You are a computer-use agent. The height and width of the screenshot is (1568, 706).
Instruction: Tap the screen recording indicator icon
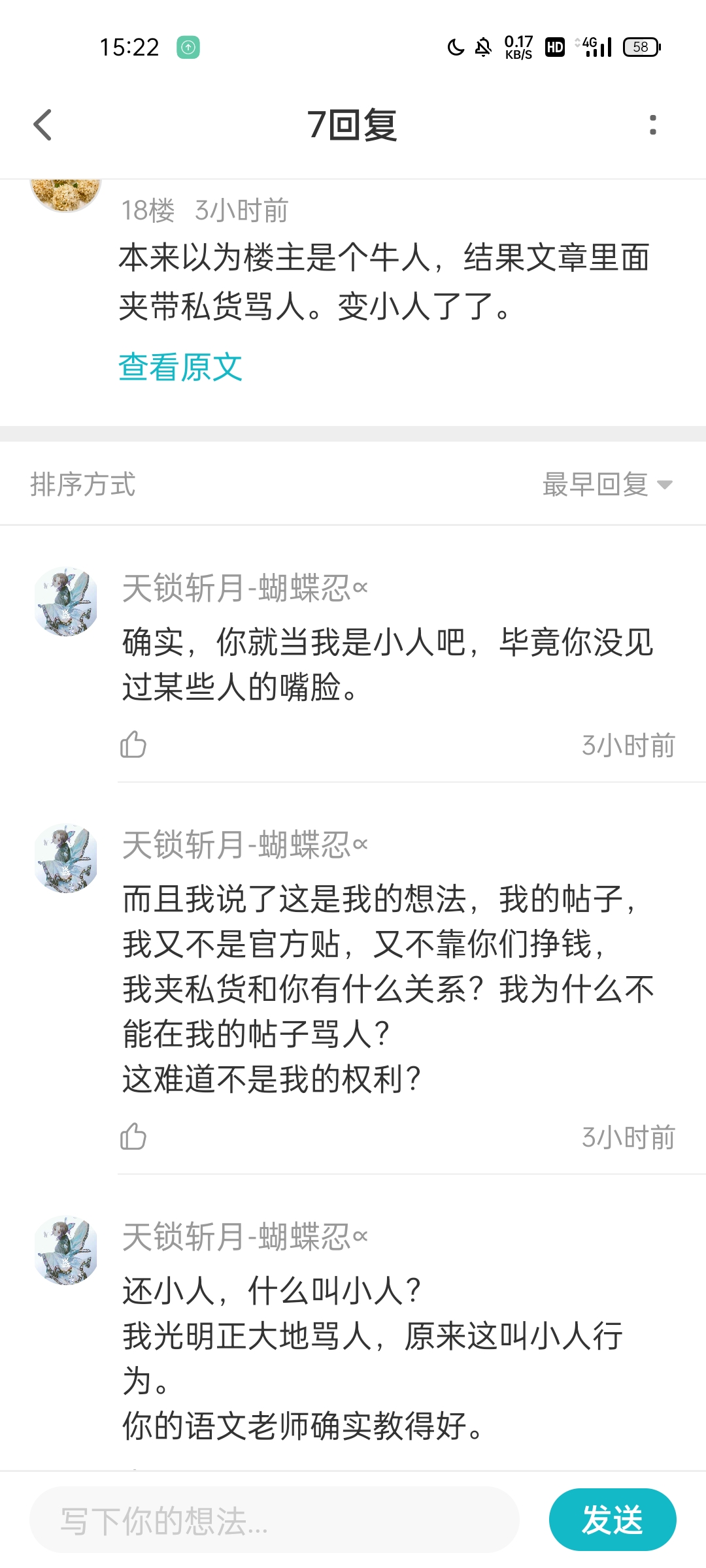coord(188,48)
